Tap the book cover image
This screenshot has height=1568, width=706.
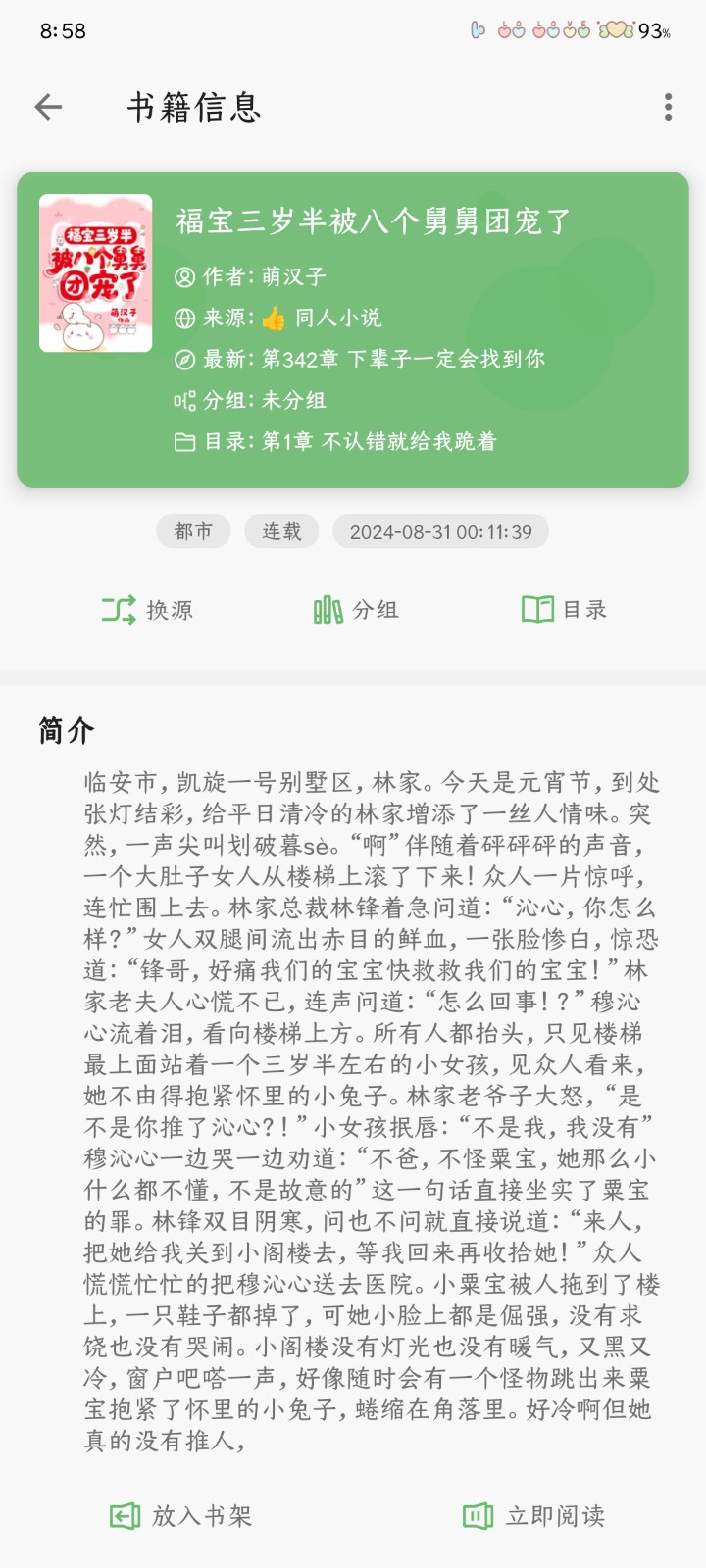[x=95, y=273]
